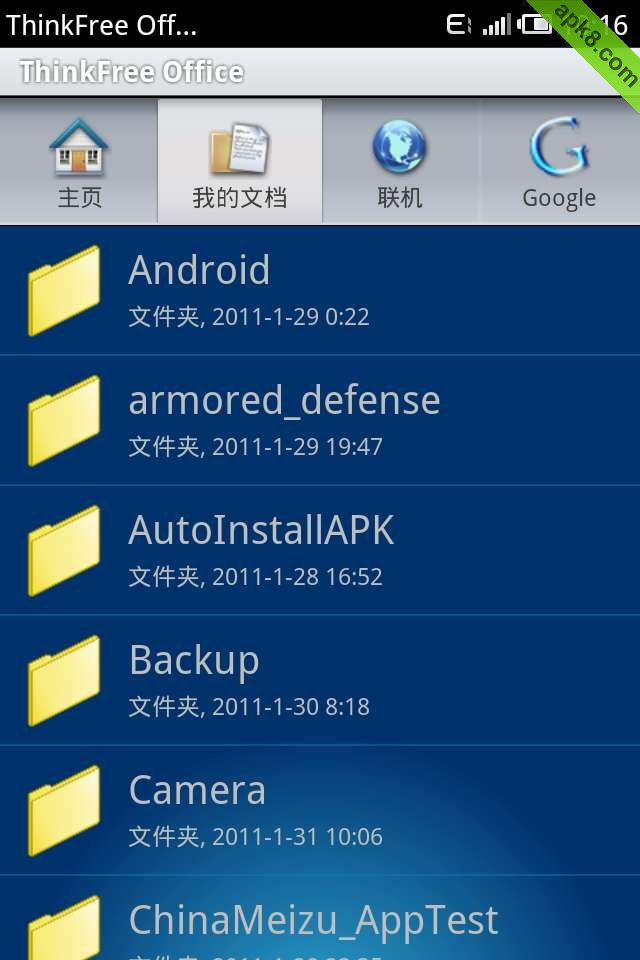Screen dimensions: 640x960
Task: Open the AutoInstallAPK folder
Action: (x=320, y=550)
